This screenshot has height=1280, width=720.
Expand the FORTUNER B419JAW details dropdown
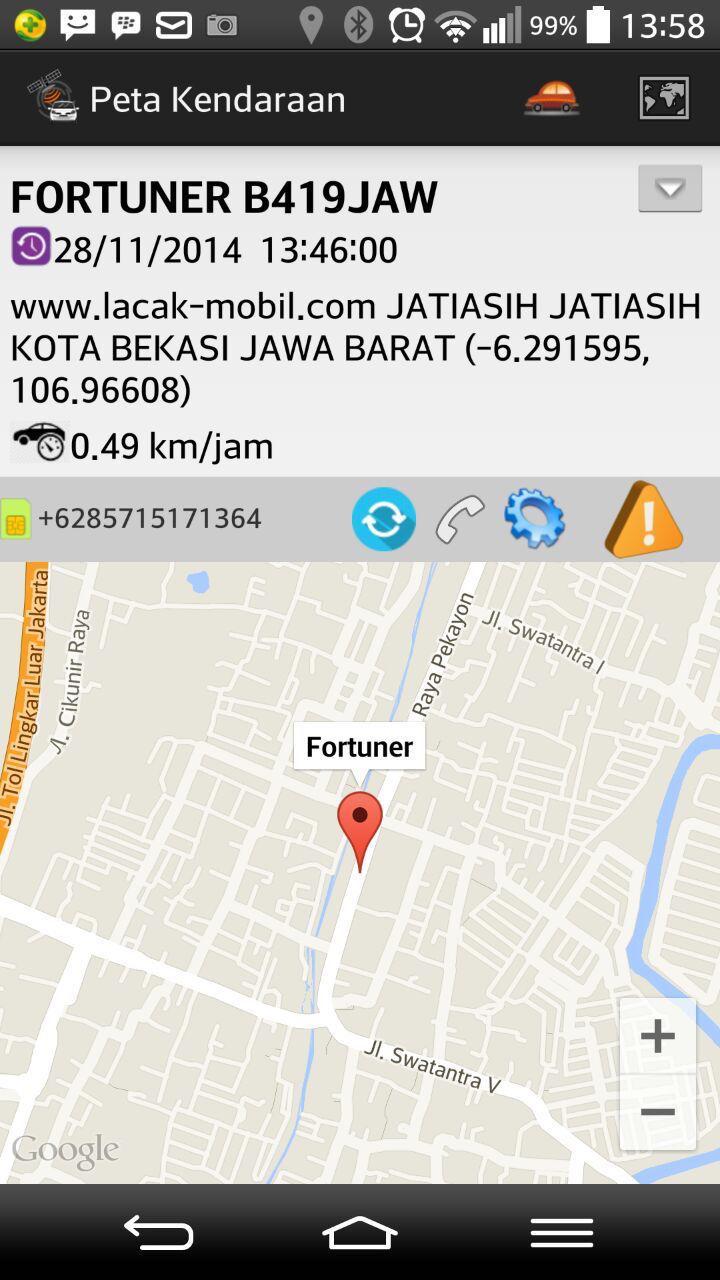(669, 188)
